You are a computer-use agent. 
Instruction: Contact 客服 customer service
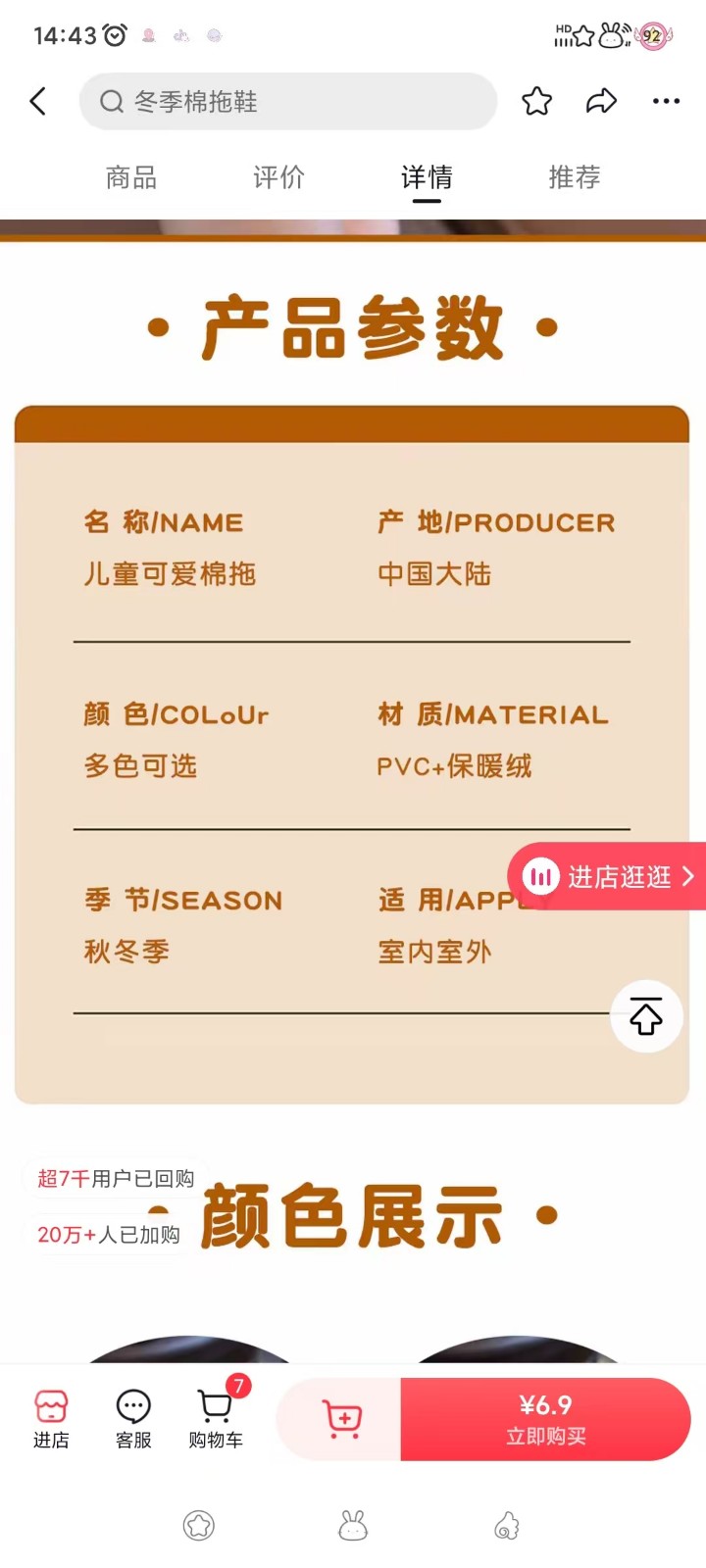[133, 1418]
